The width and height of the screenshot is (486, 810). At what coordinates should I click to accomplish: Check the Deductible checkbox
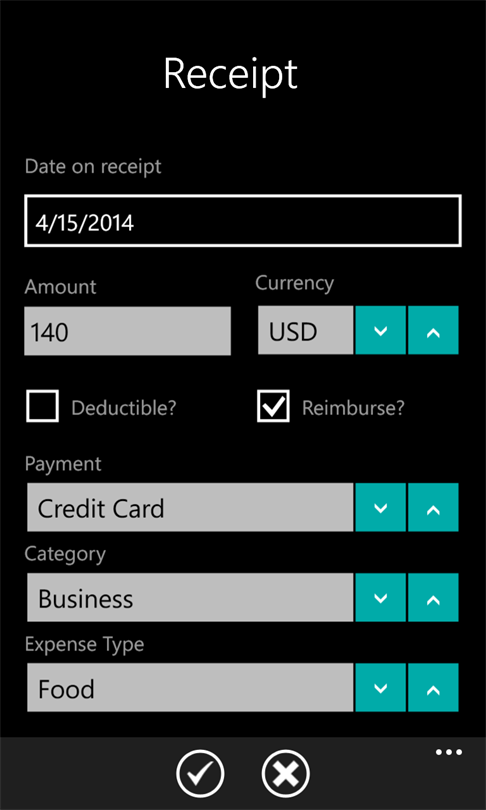click(42, 406)
